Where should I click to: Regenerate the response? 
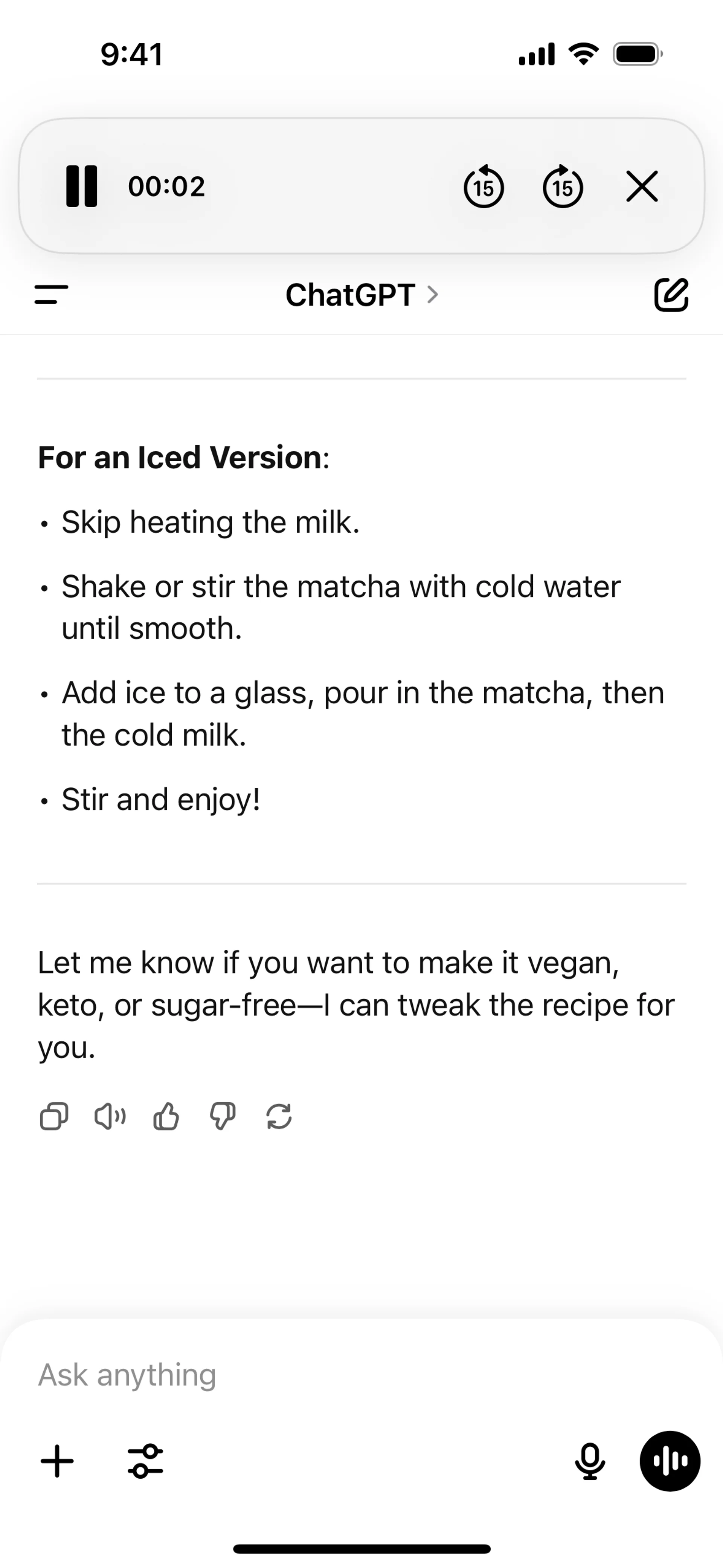pos(279,1116)
